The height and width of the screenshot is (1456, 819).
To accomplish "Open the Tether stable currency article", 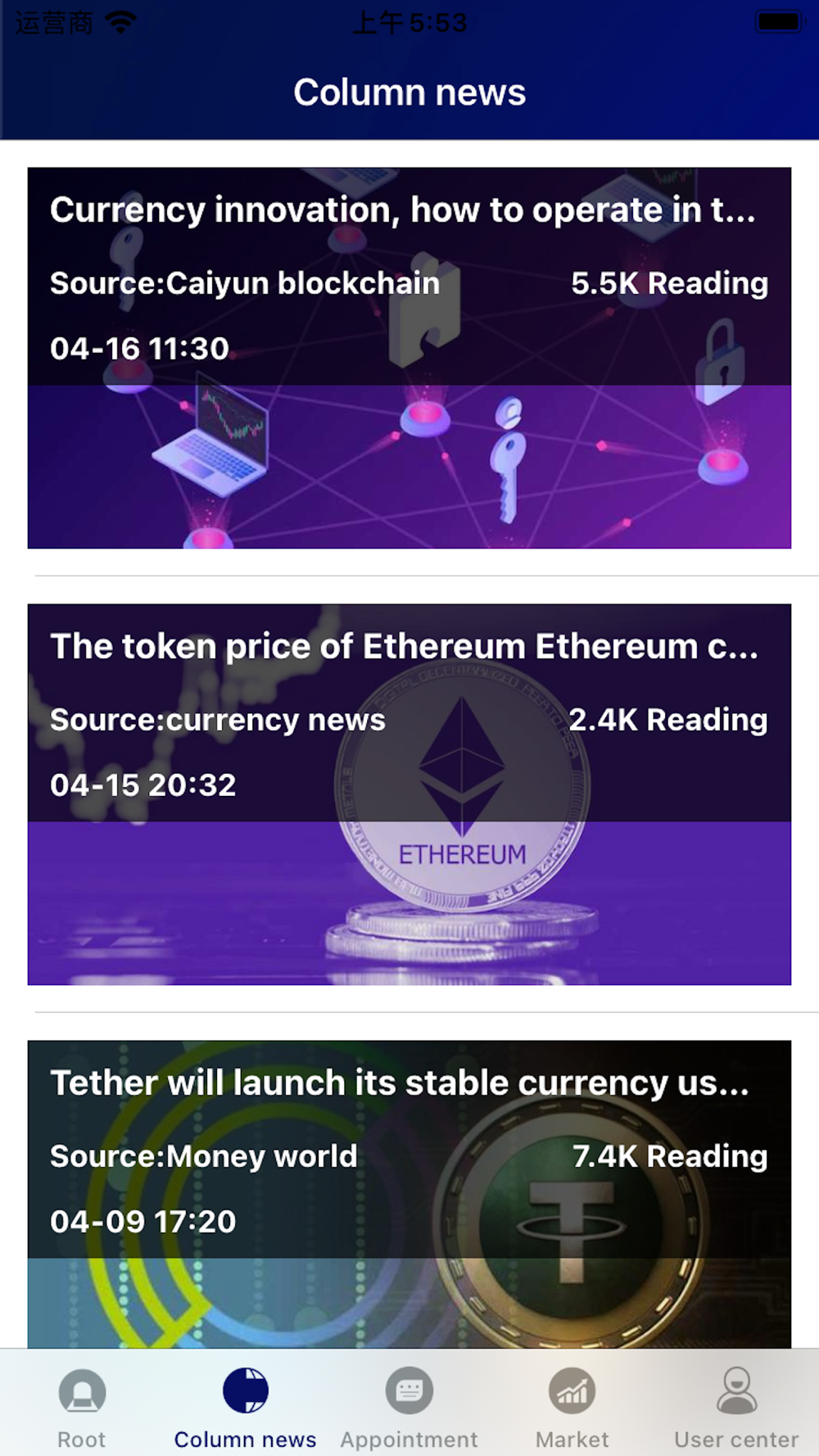I will coord(409,1194).
